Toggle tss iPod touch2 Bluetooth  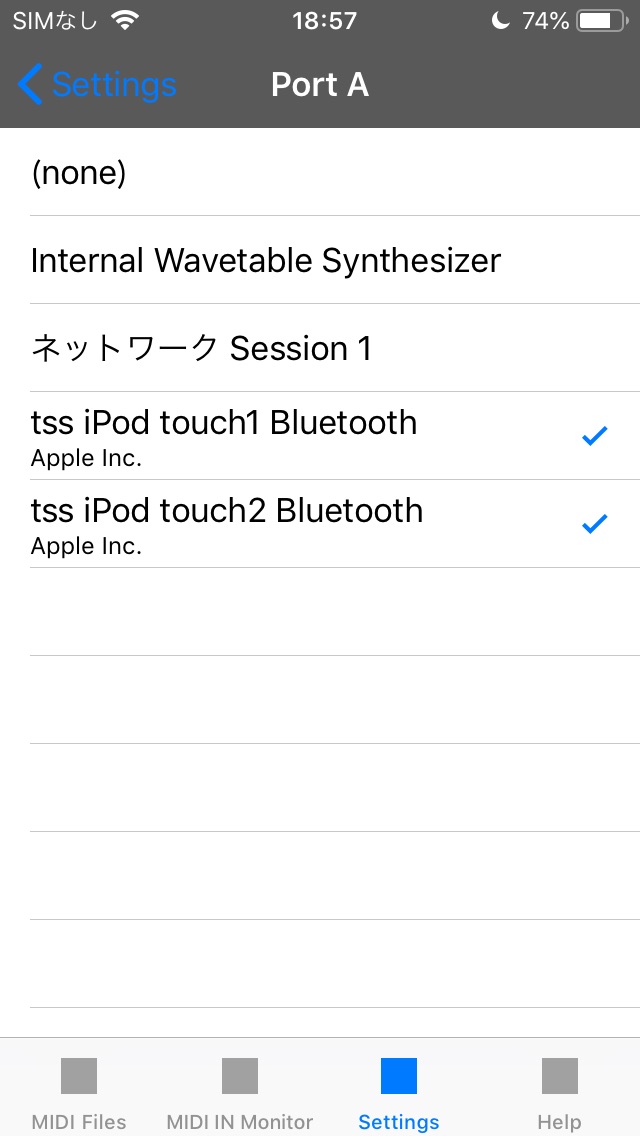320,524
